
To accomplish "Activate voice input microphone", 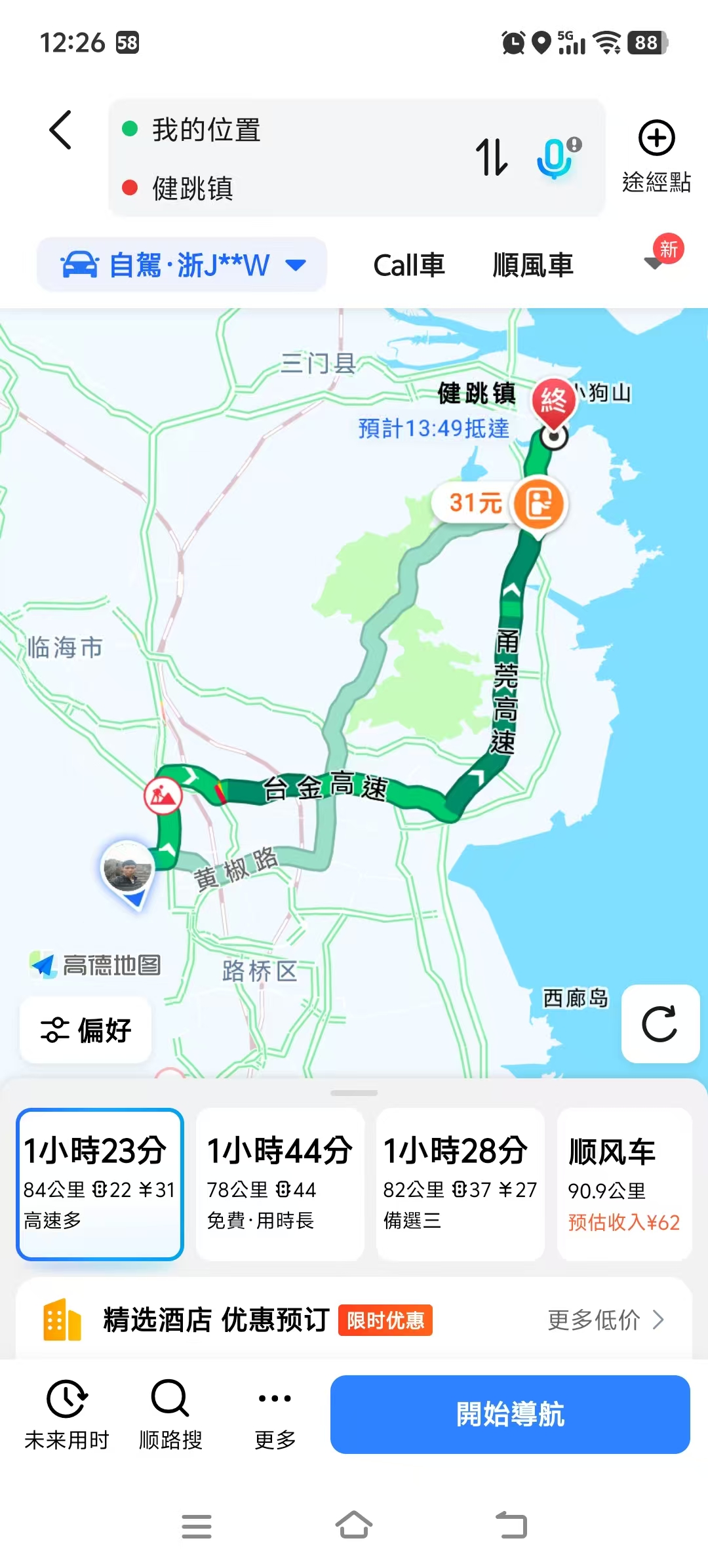I will pos(555,157).
